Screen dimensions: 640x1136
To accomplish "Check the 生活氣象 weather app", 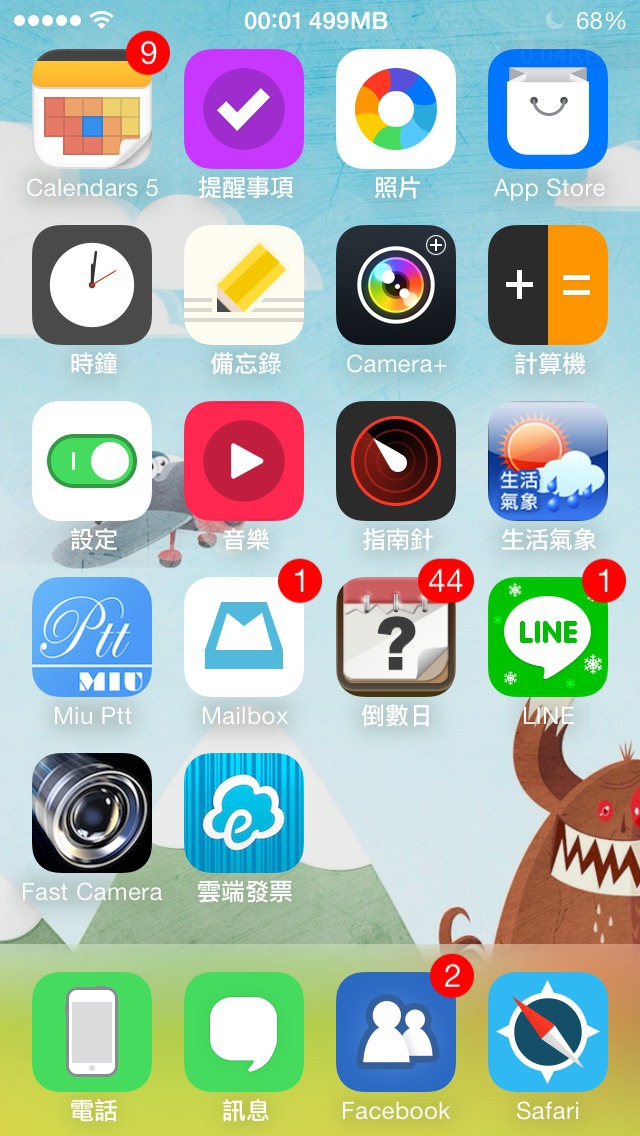I will (548, 461).
